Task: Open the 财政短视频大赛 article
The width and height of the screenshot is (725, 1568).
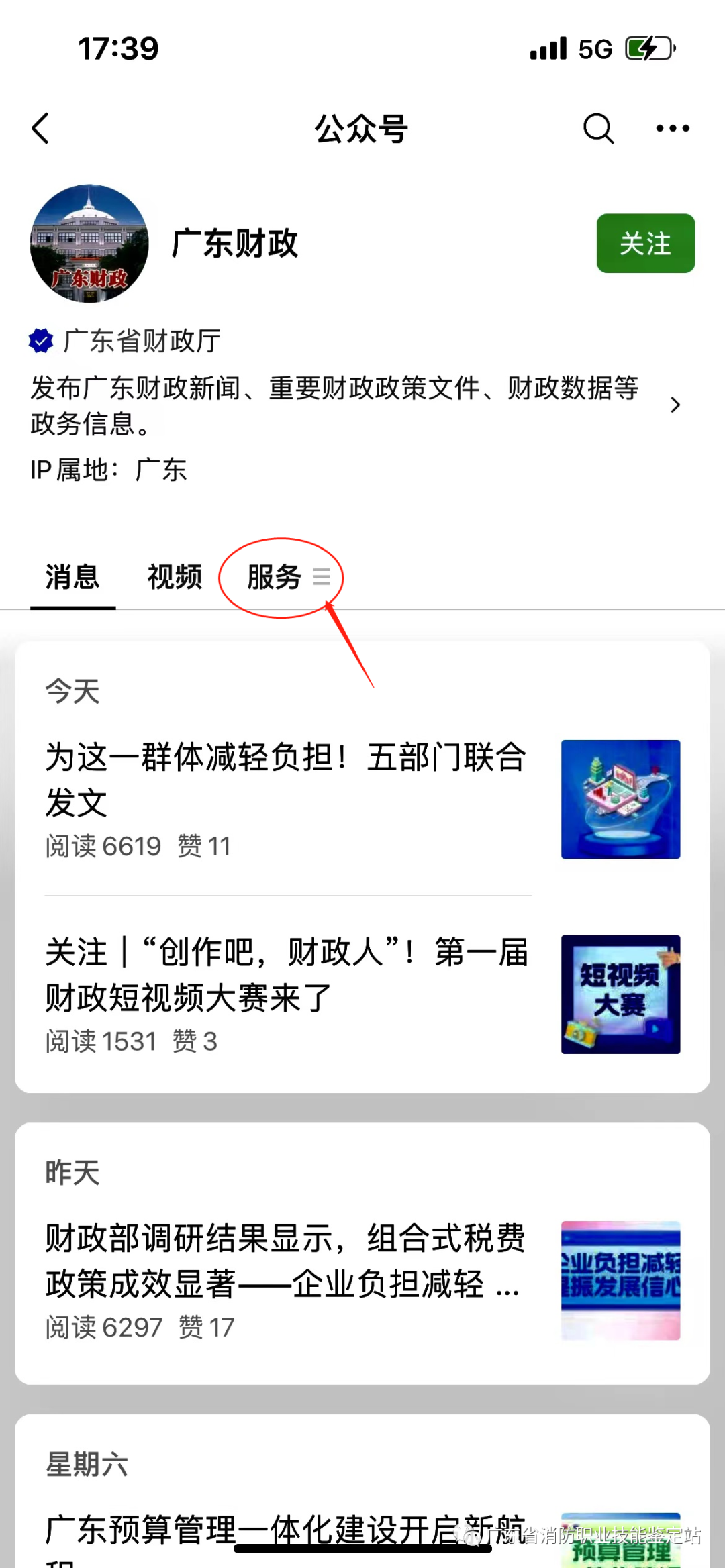Action: 285,974
